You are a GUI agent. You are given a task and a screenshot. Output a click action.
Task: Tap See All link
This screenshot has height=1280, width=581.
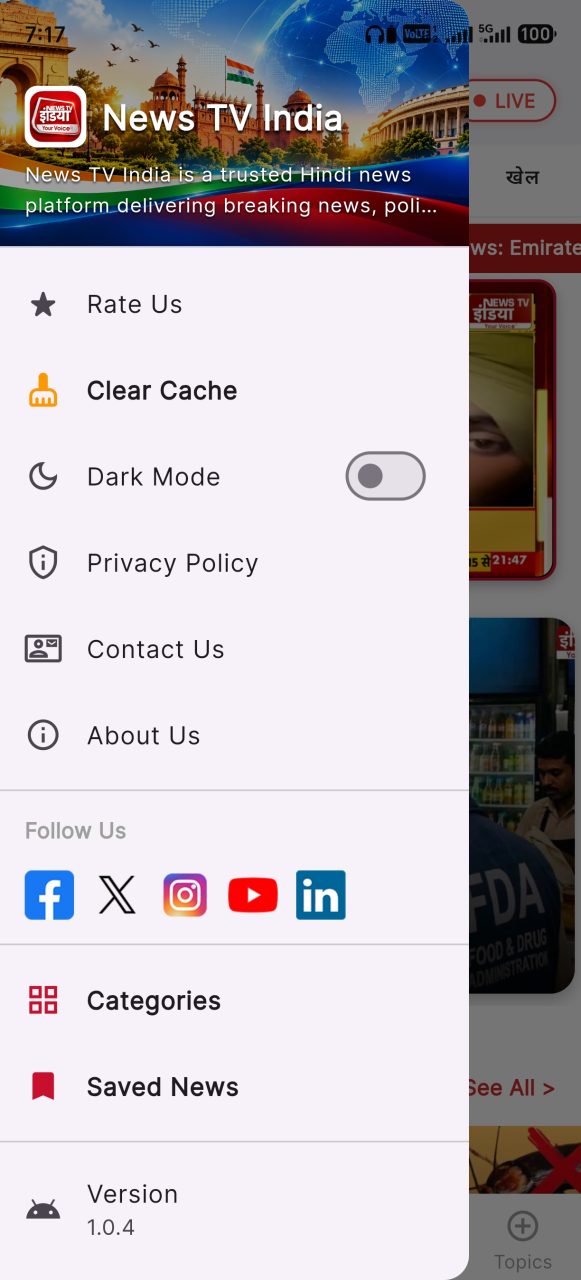point(510,1088)
